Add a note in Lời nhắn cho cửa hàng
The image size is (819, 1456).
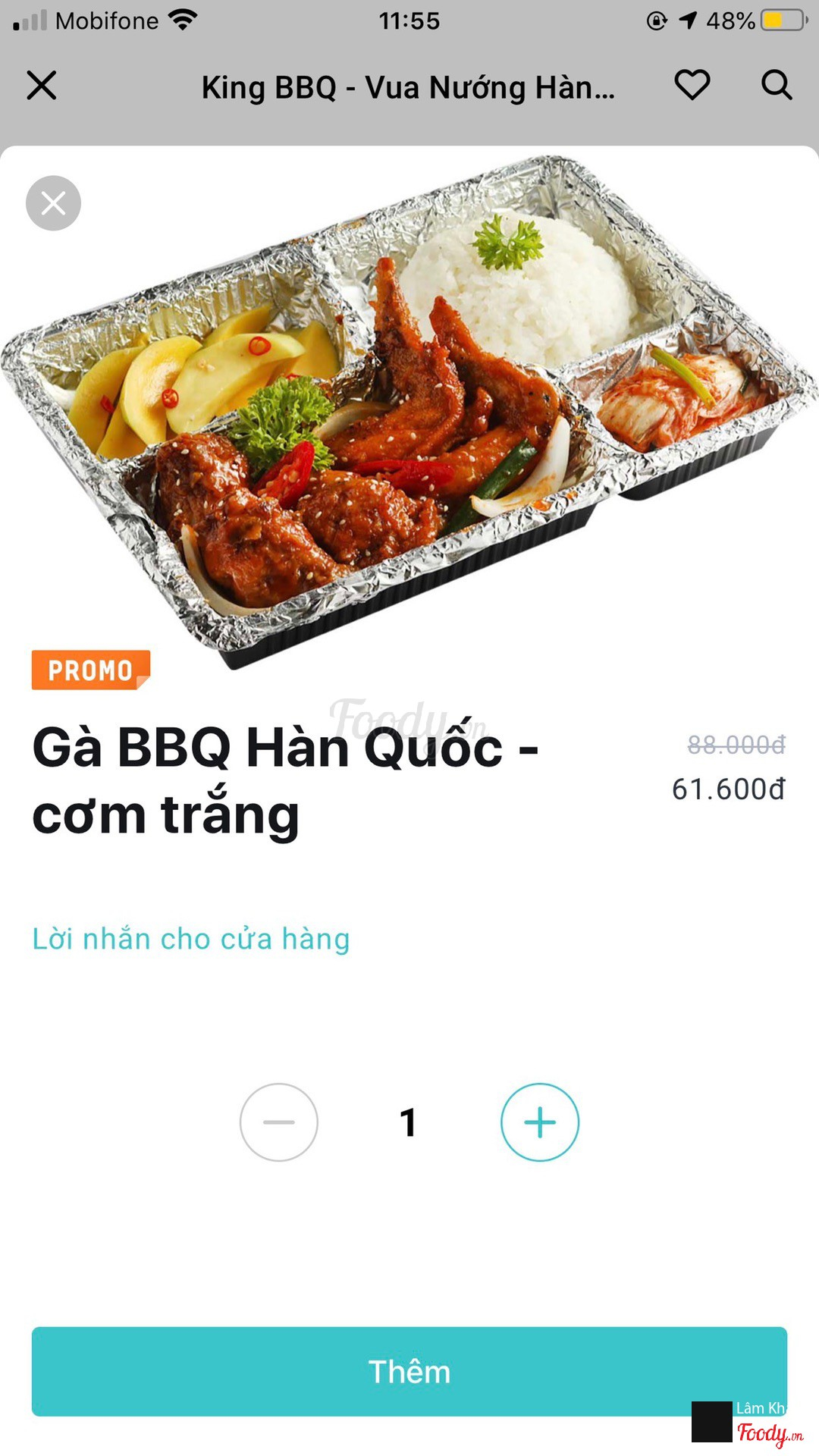tap(191, 939)
